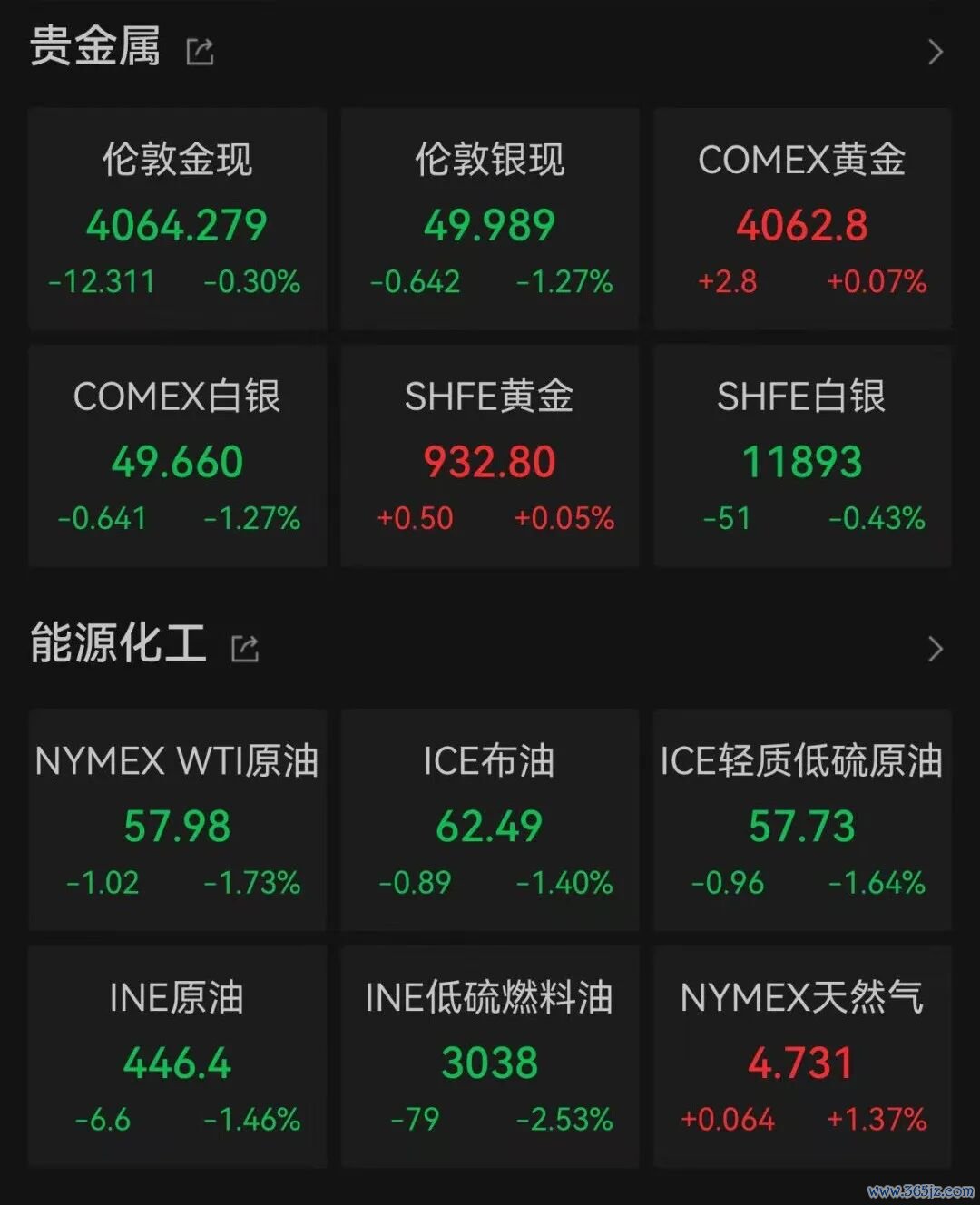Open the SHFE白银 quote card

coord(802,456)
